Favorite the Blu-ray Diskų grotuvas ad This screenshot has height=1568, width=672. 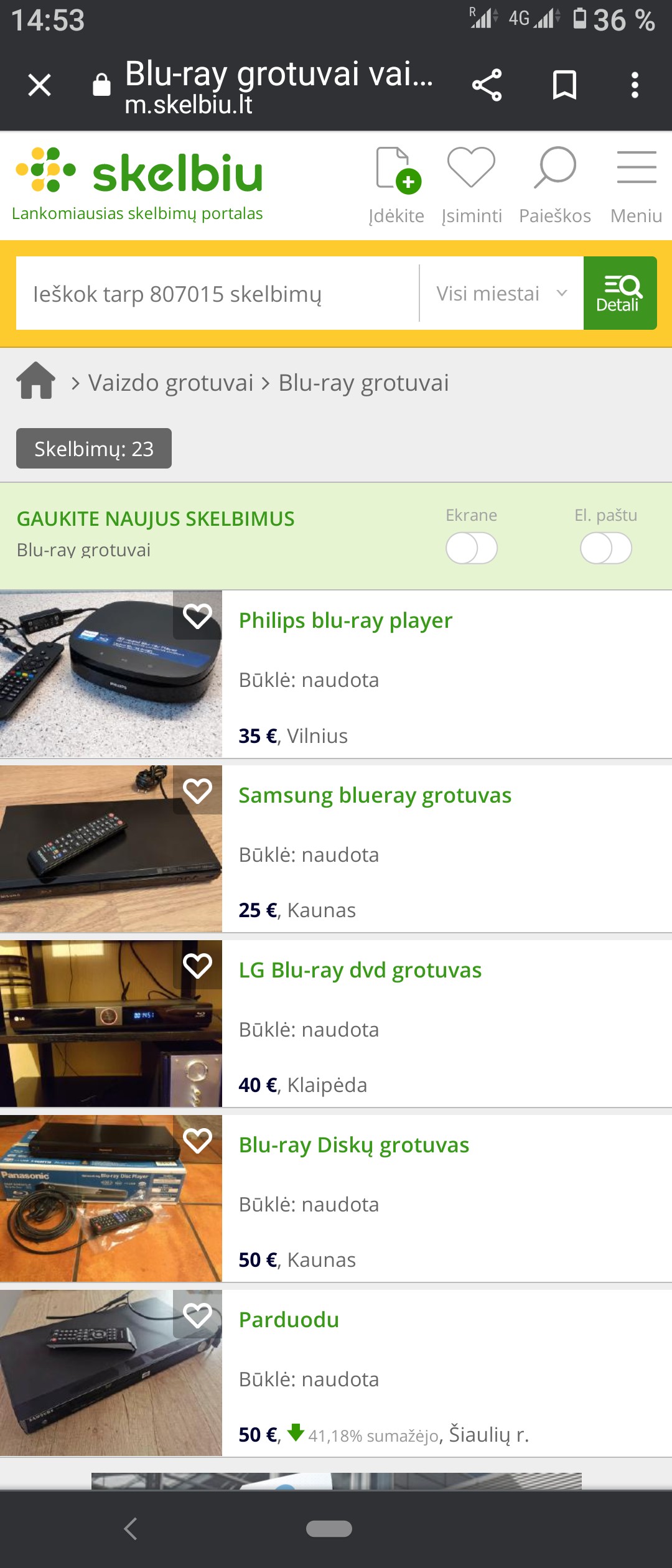tap(197, 1141)
